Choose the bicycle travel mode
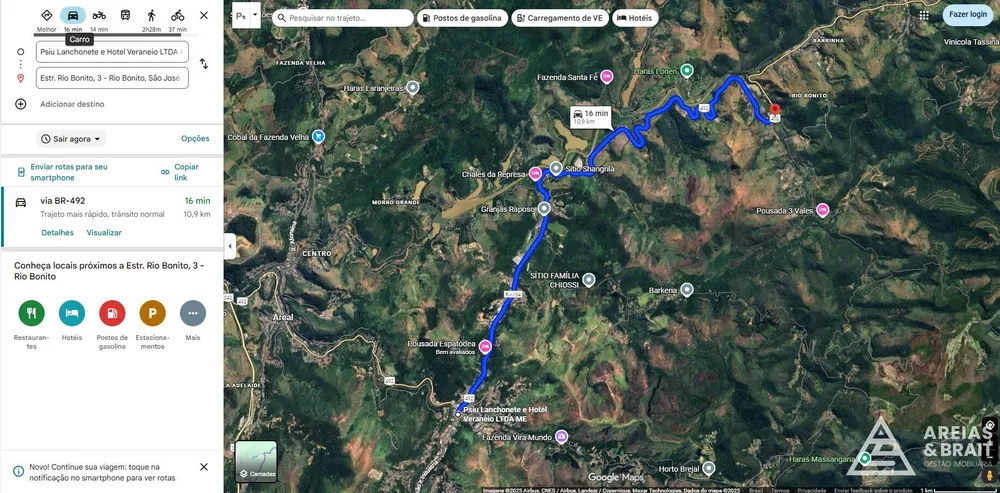This screenshot has width=1000, height=493. 177,16
